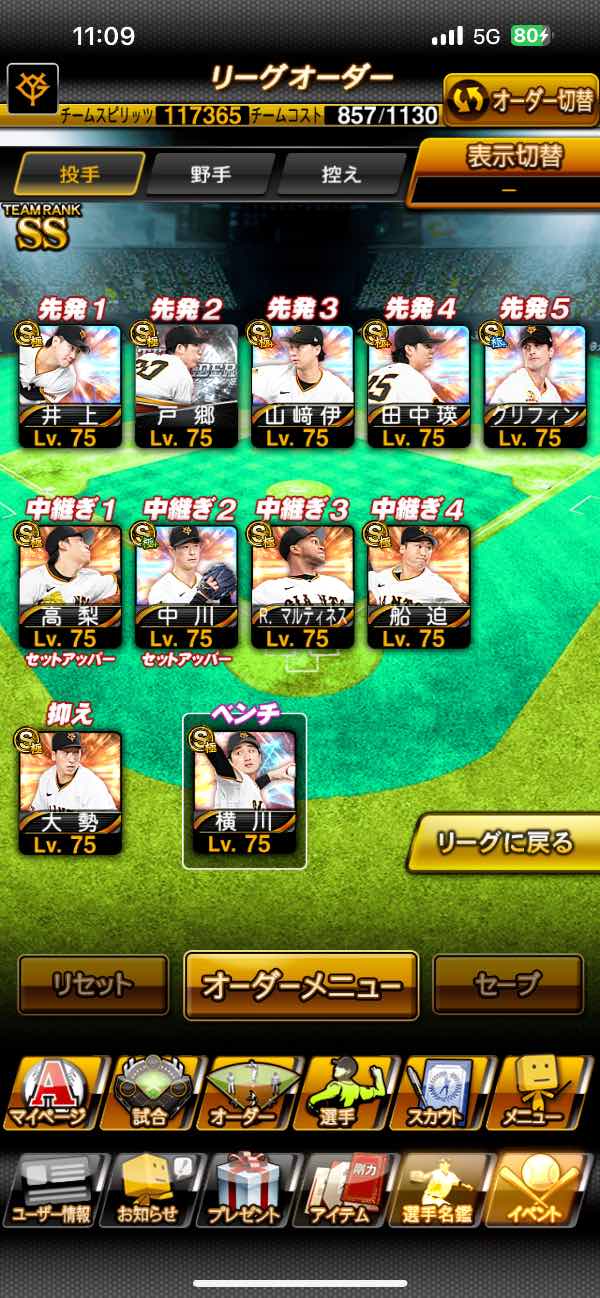Select starter card 井上

[x=70, y=385]
